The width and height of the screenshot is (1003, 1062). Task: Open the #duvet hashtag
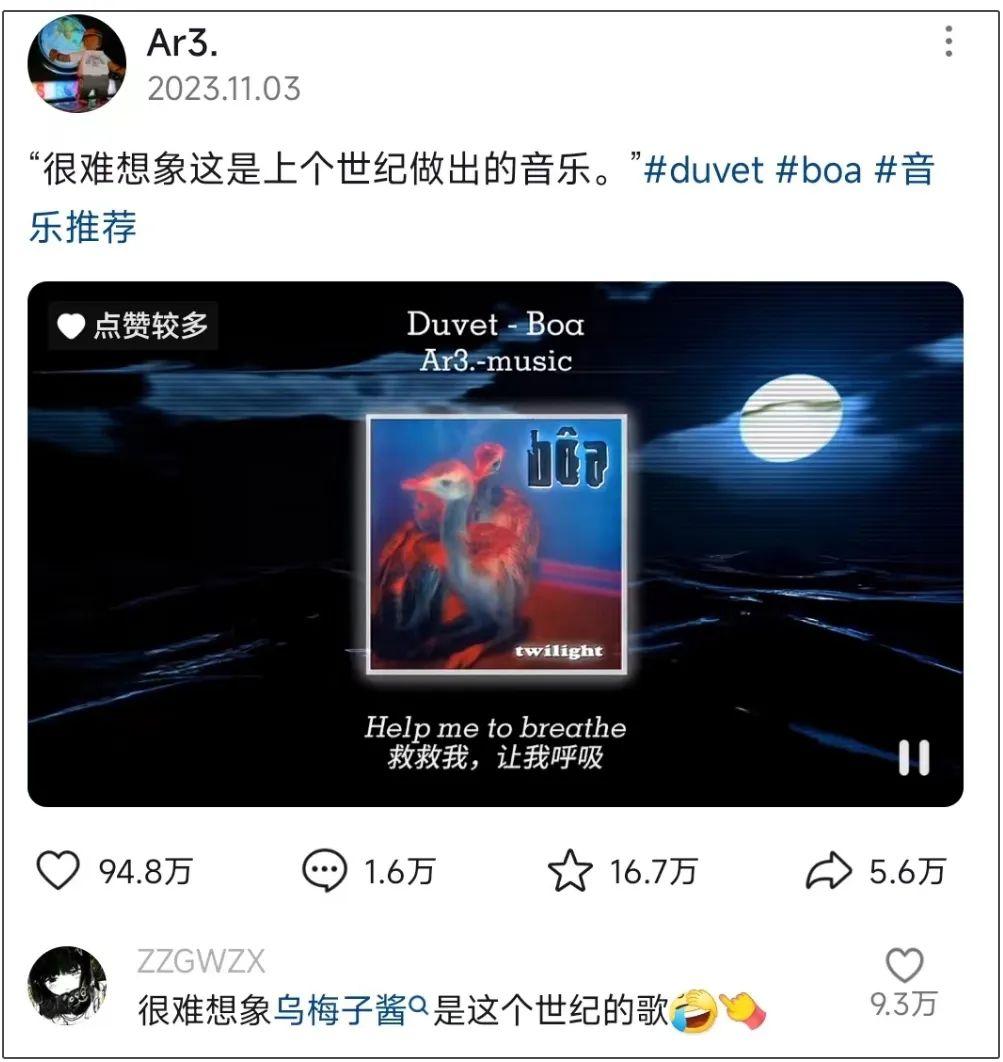pyautogui.click(x=704, y=170)
